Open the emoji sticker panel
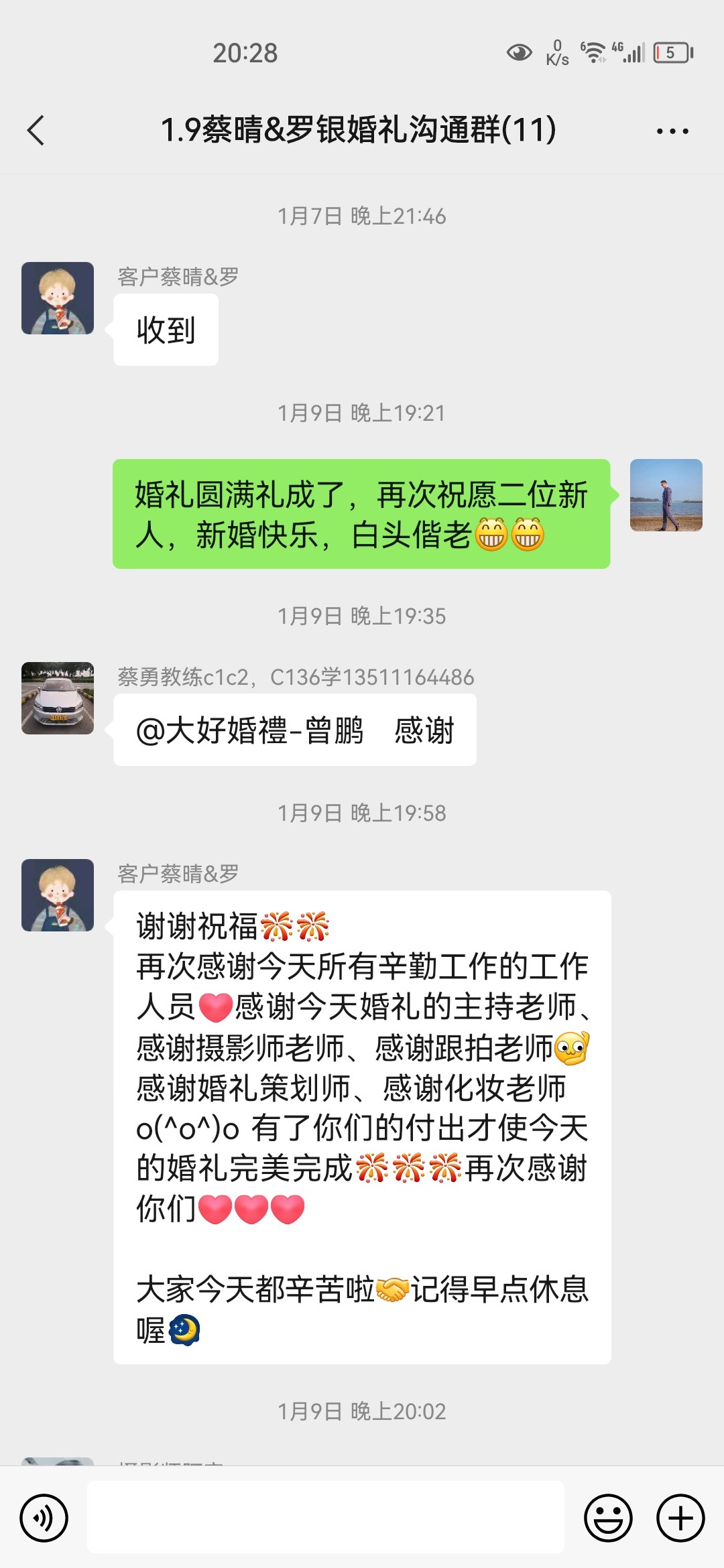The width and height of the screenshot is (724, 1568). pyautogui.click(x=608, y=1518)
